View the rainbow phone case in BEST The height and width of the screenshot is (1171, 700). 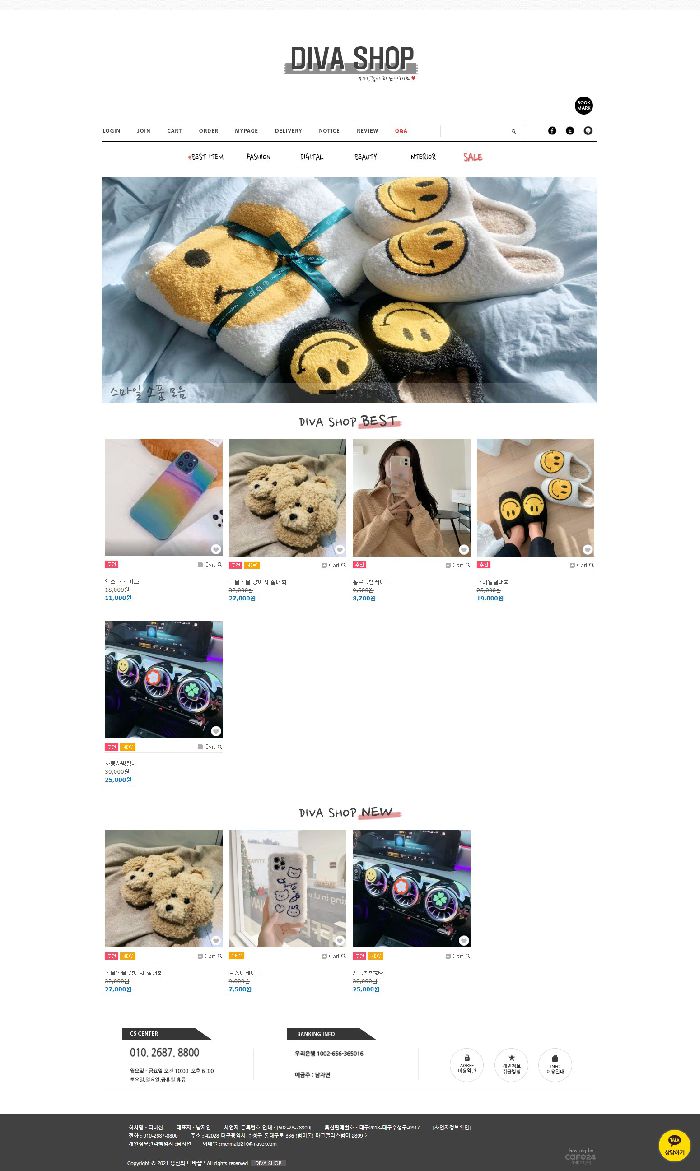tap(164, 497)
